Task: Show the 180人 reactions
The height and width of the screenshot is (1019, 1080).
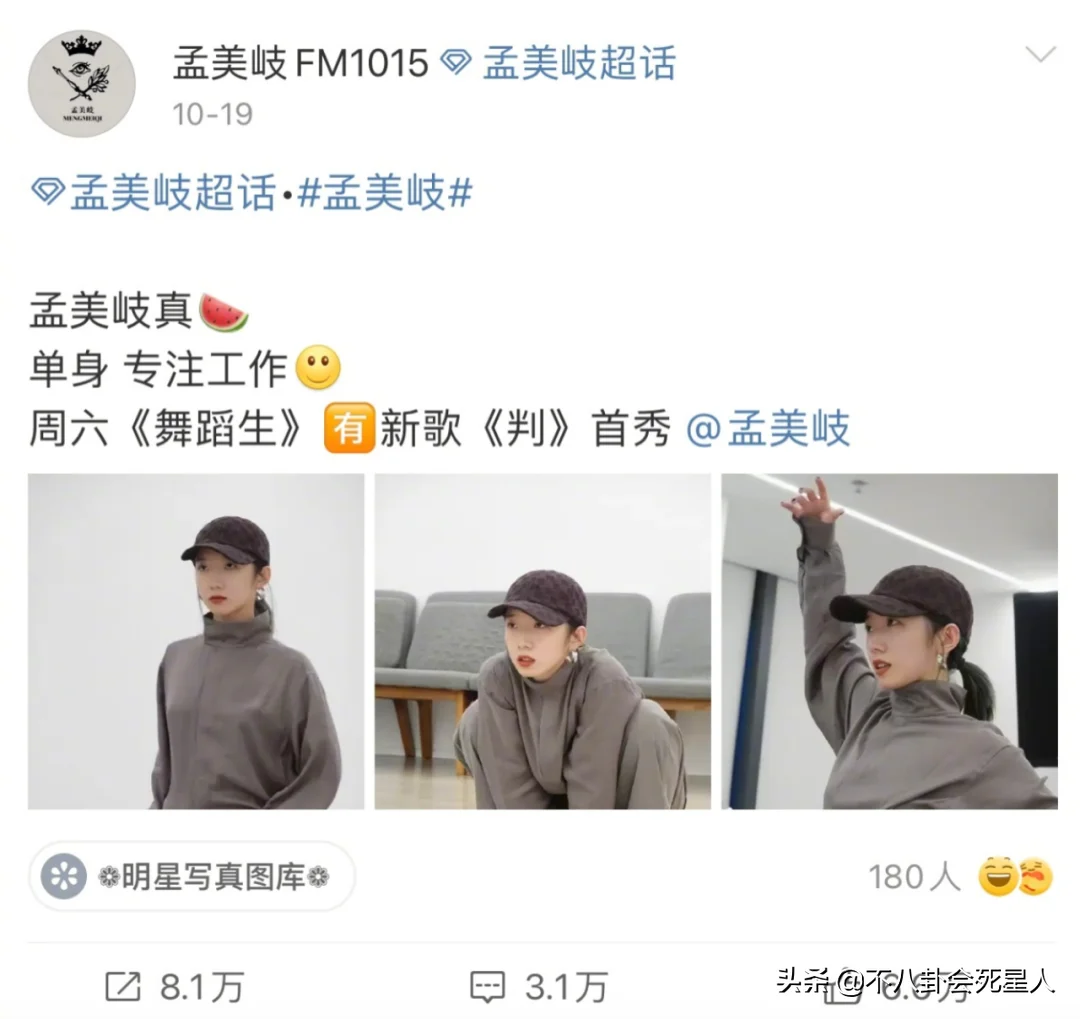Action: click(958, 877)
